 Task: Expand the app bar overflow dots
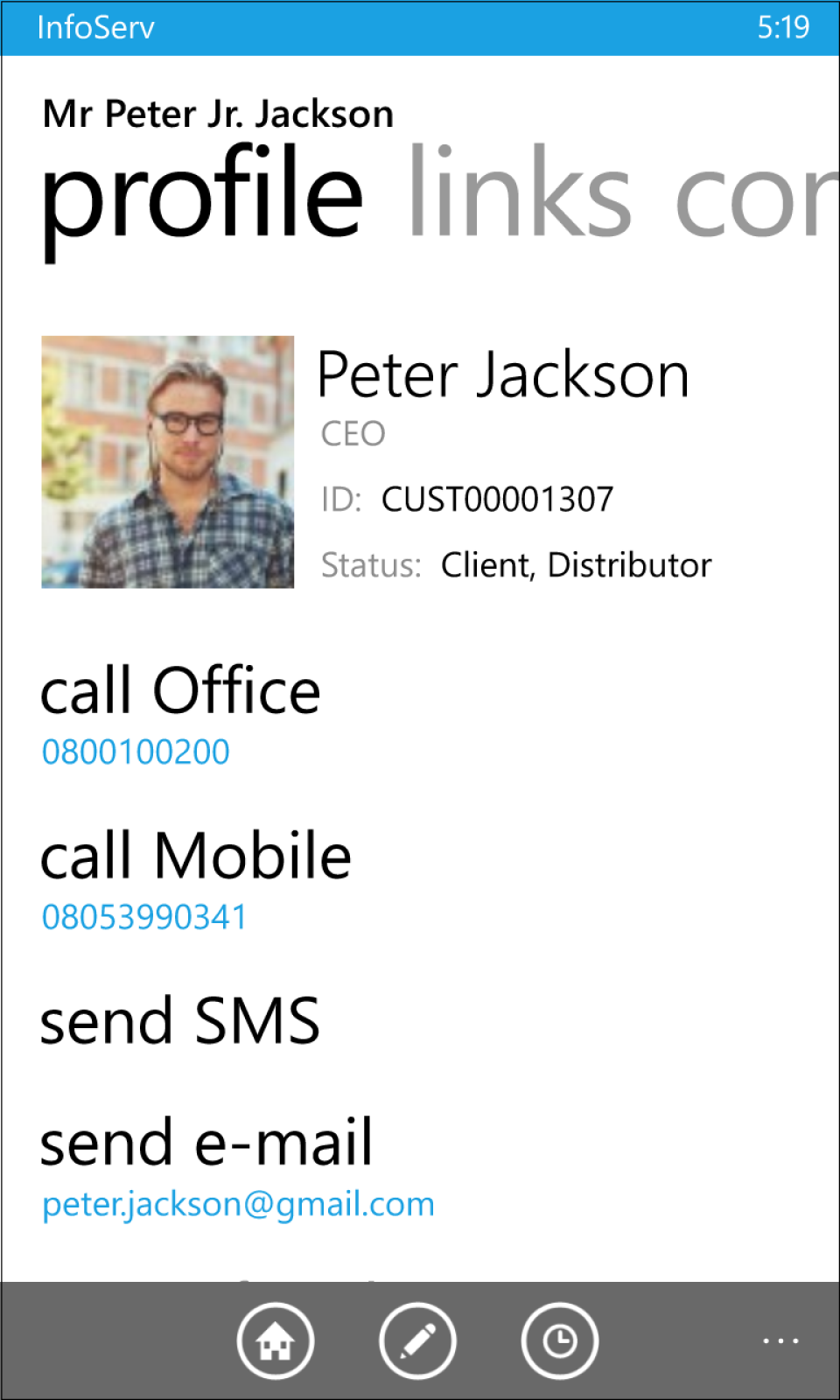coord(780,1340)
